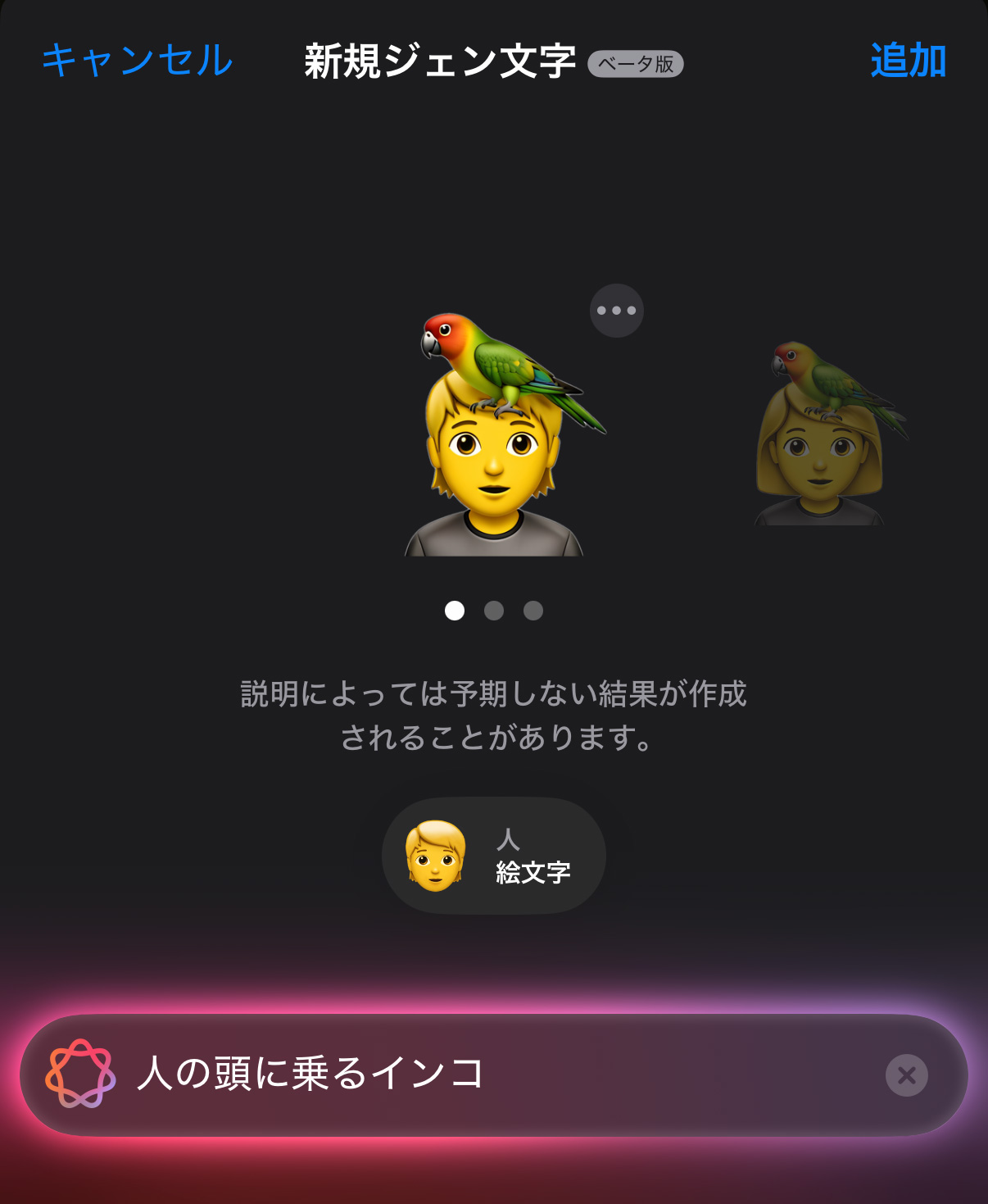Open the three-dots options menu

tap(617, 311)
